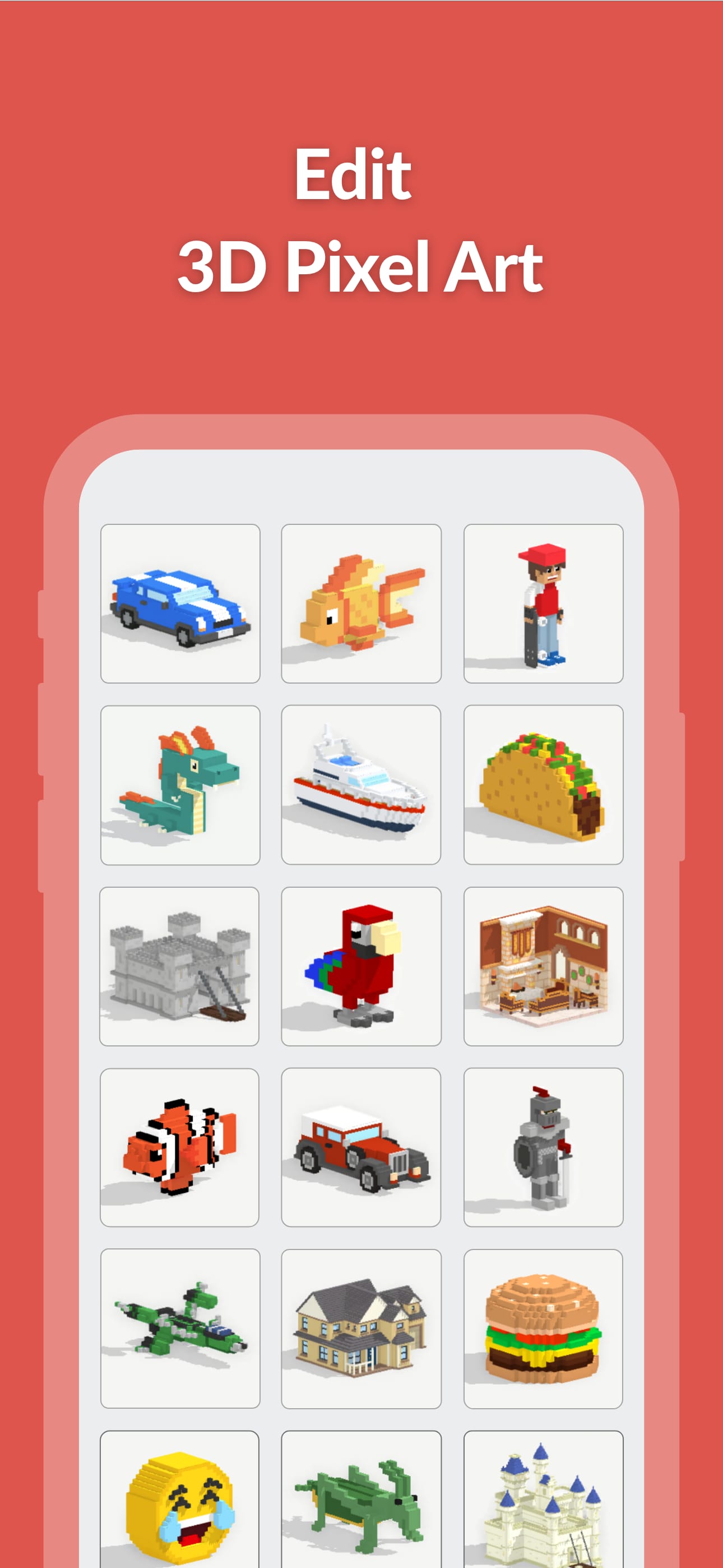Open the white castle with blue turrets
The width and height of the screenshot is (723, 1568).
coord(543,1504)
